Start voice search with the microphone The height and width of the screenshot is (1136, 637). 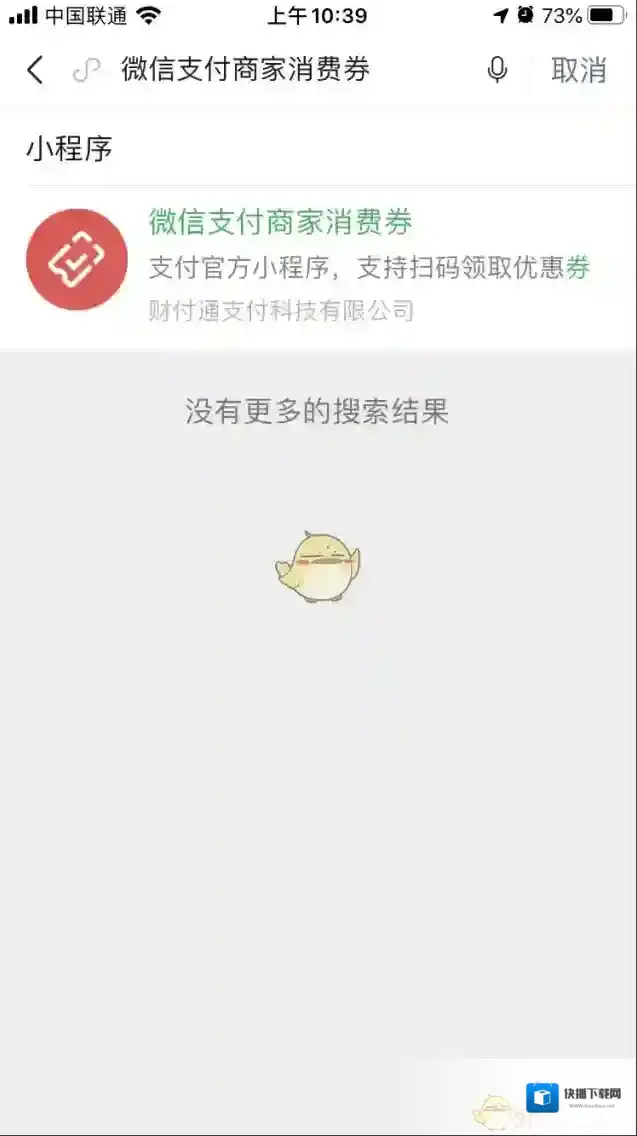pyautogui.click(x=497, y=70)
